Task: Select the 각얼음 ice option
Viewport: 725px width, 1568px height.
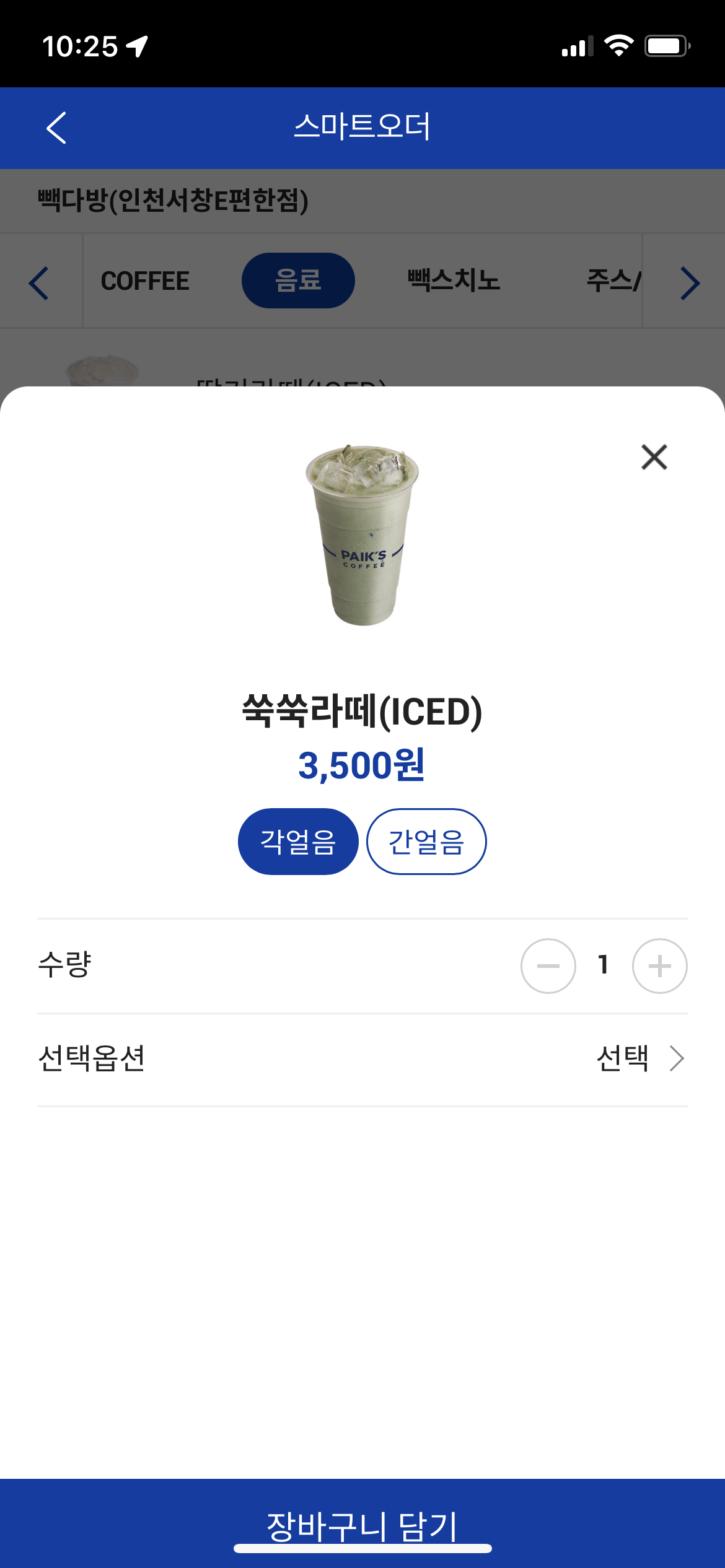Action: (298, 842)
